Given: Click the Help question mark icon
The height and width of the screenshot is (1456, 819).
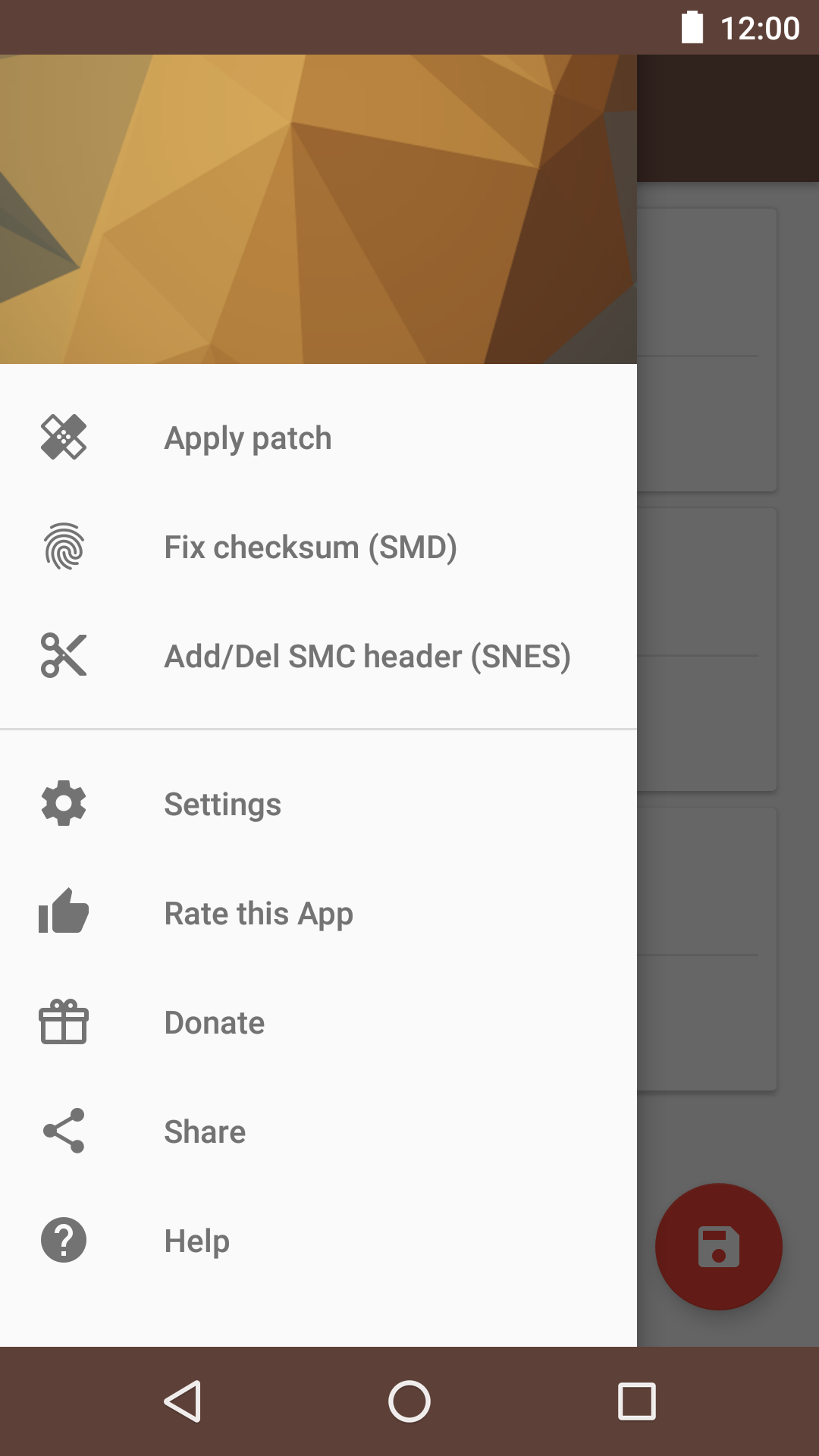Looking at the screenshot, I should pos(64,1241).
